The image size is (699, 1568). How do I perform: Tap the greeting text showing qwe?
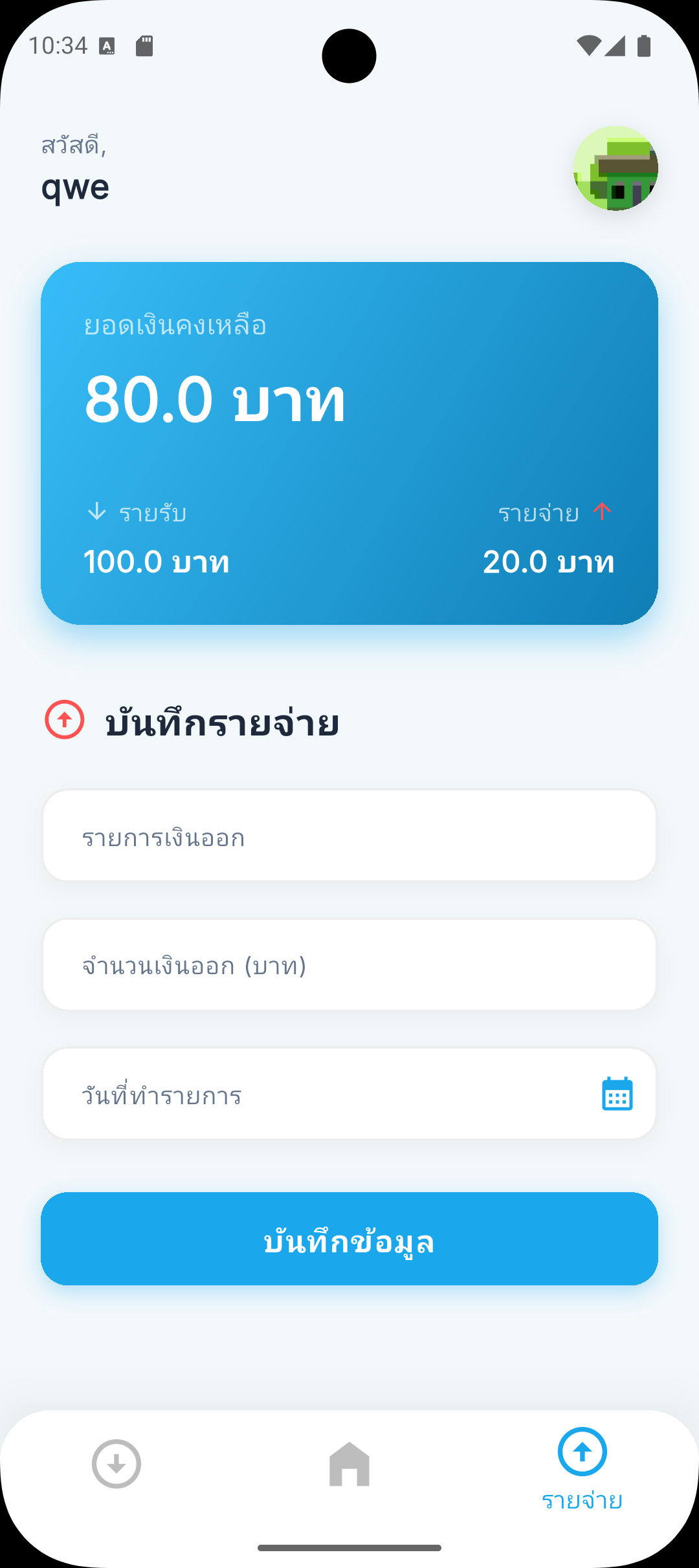[76, 189]
